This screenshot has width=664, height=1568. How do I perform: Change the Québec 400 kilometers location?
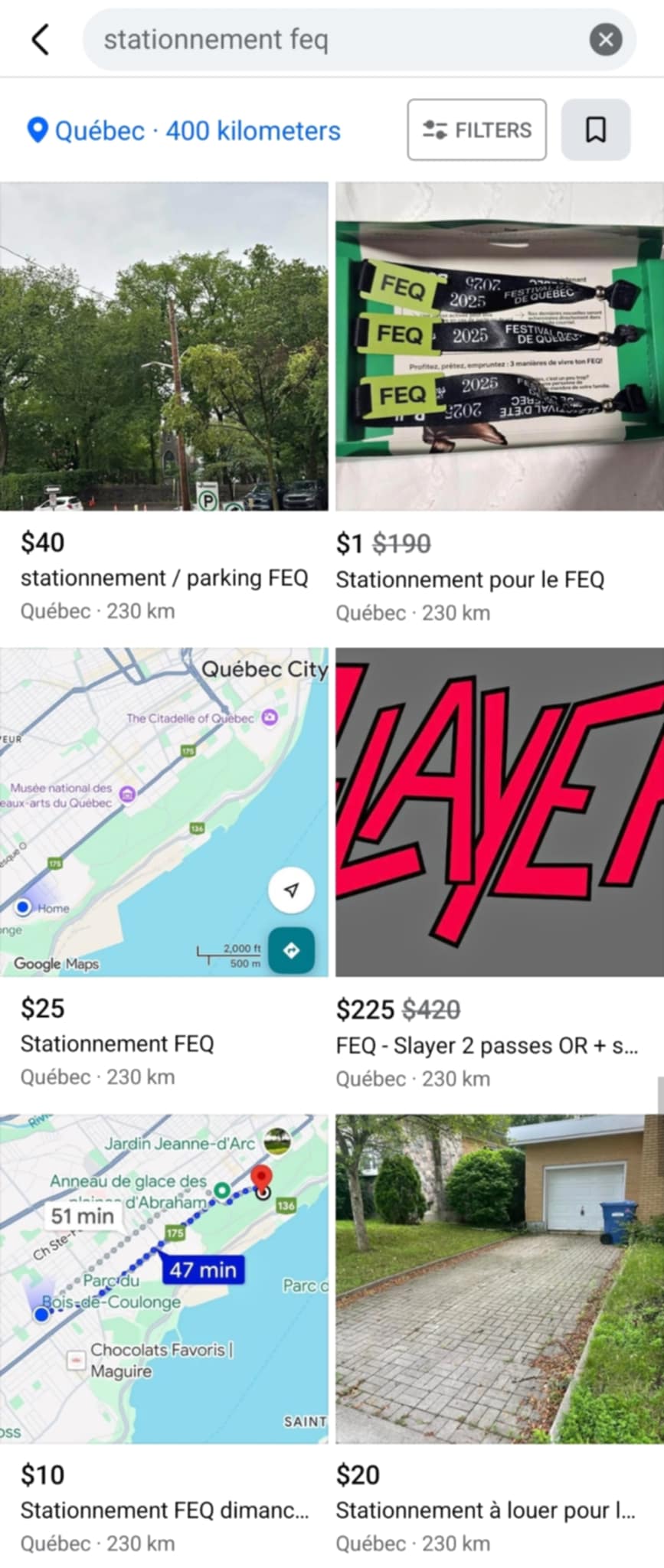click(185, 131)
